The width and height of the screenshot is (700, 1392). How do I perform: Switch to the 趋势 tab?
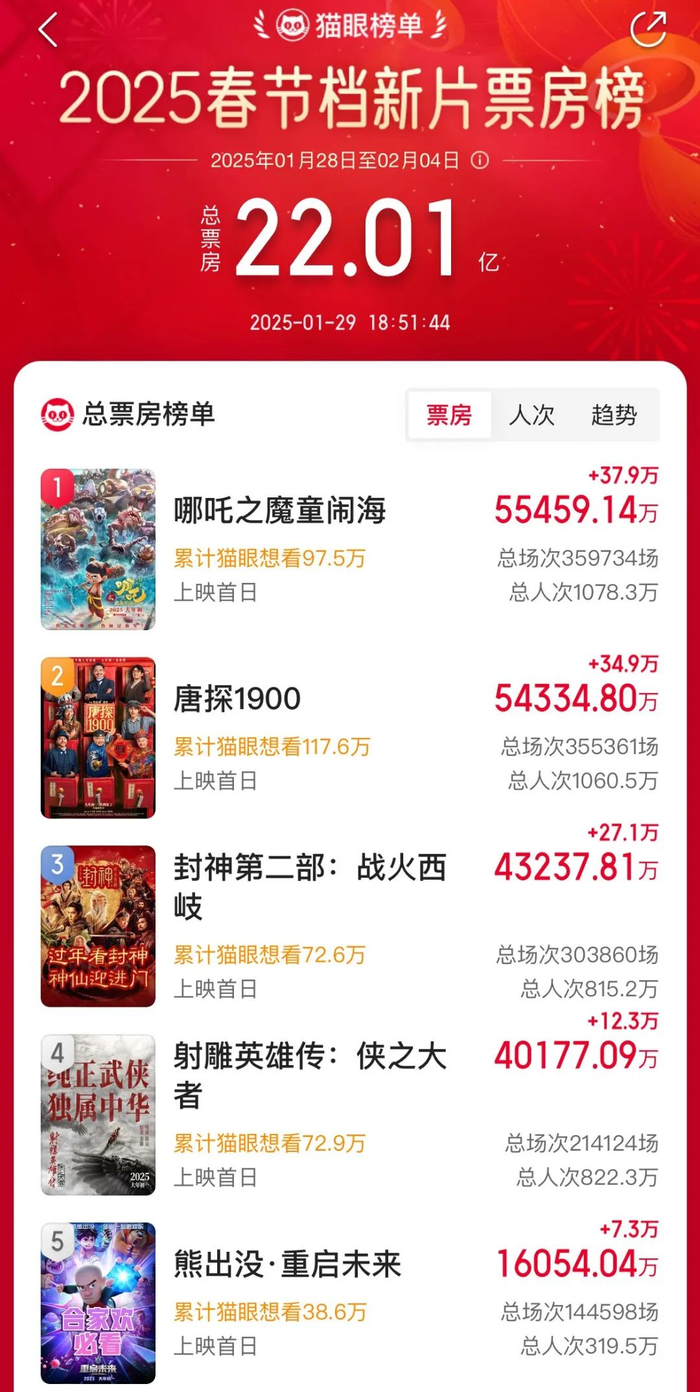coord(613,415)
